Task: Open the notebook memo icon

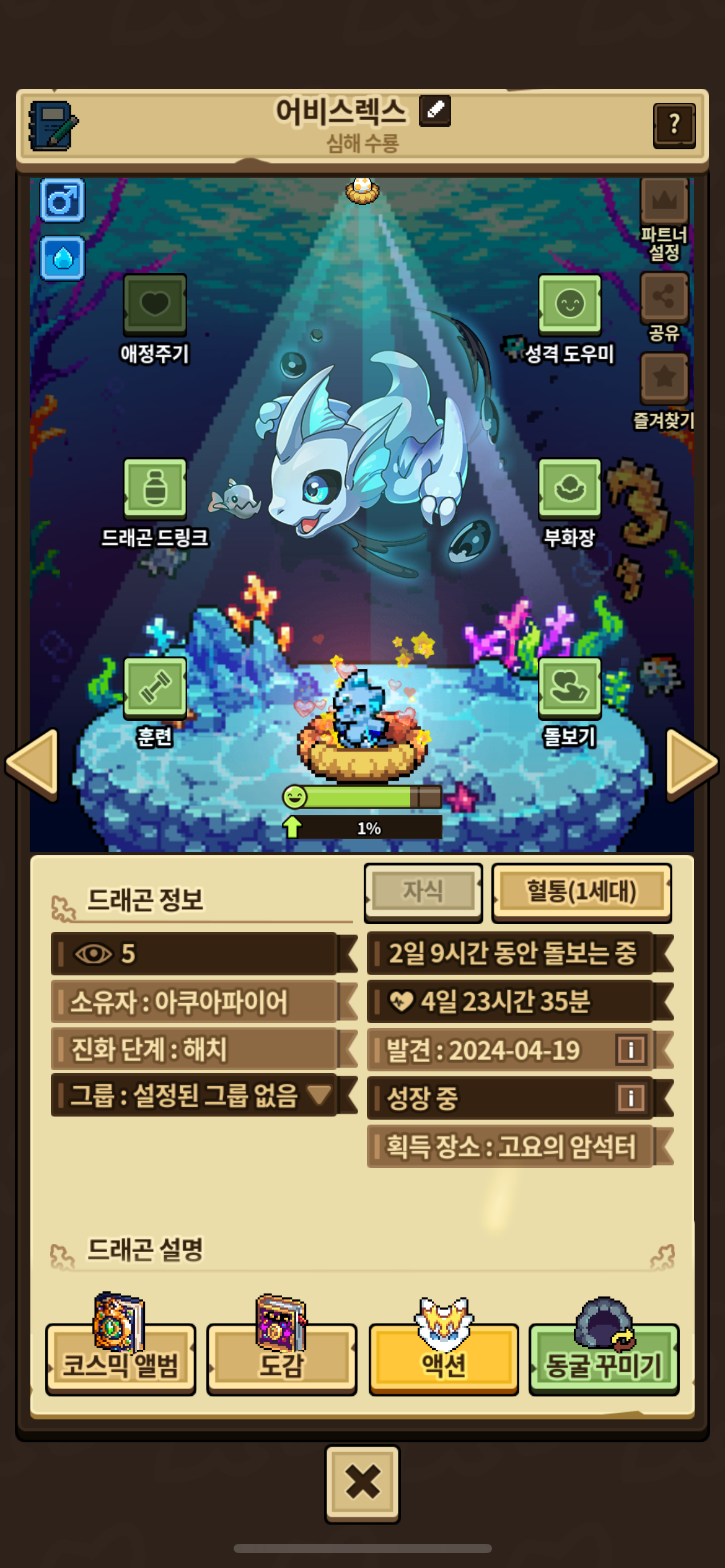Action: tap(53, 126)
